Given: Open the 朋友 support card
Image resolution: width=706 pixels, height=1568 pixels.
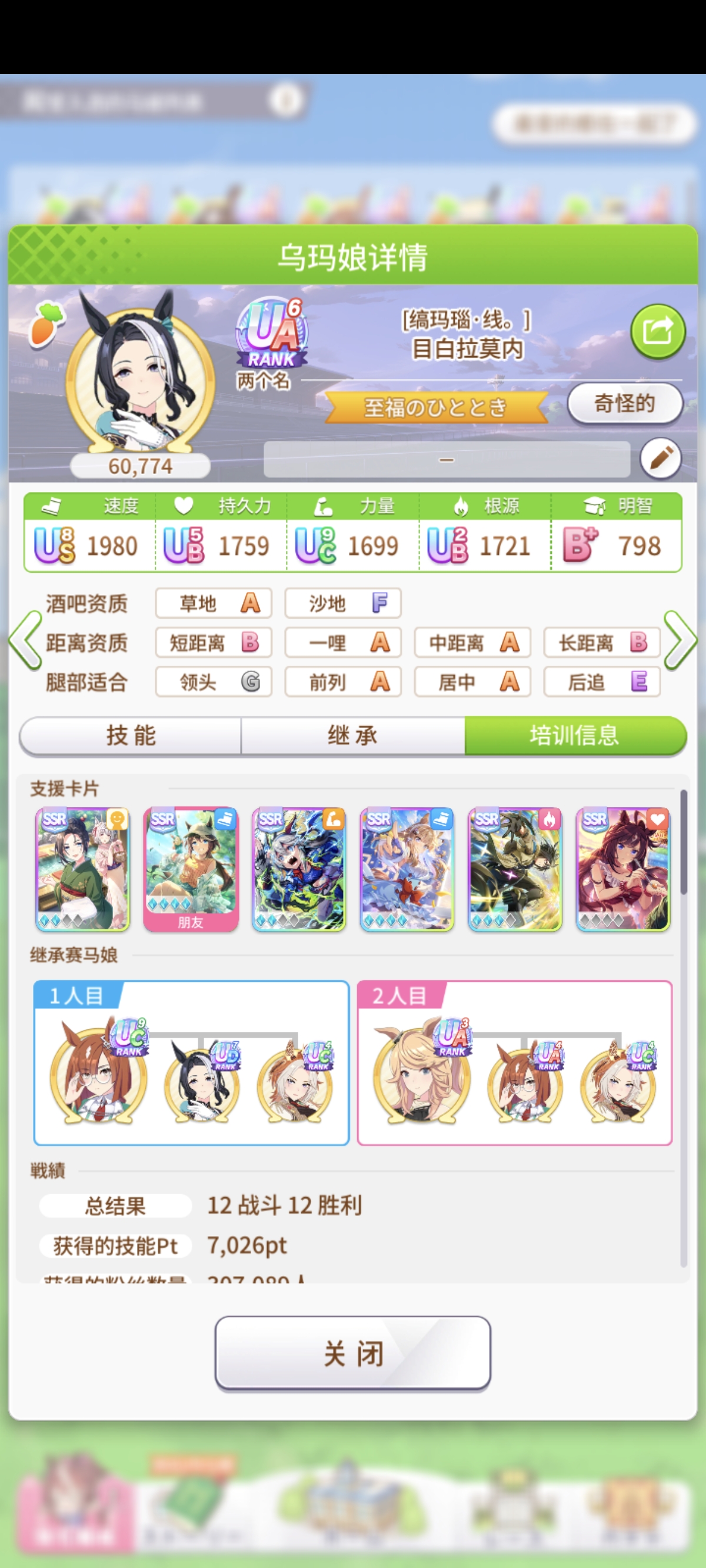Looking at the screenshot, I should click(191, 869).
